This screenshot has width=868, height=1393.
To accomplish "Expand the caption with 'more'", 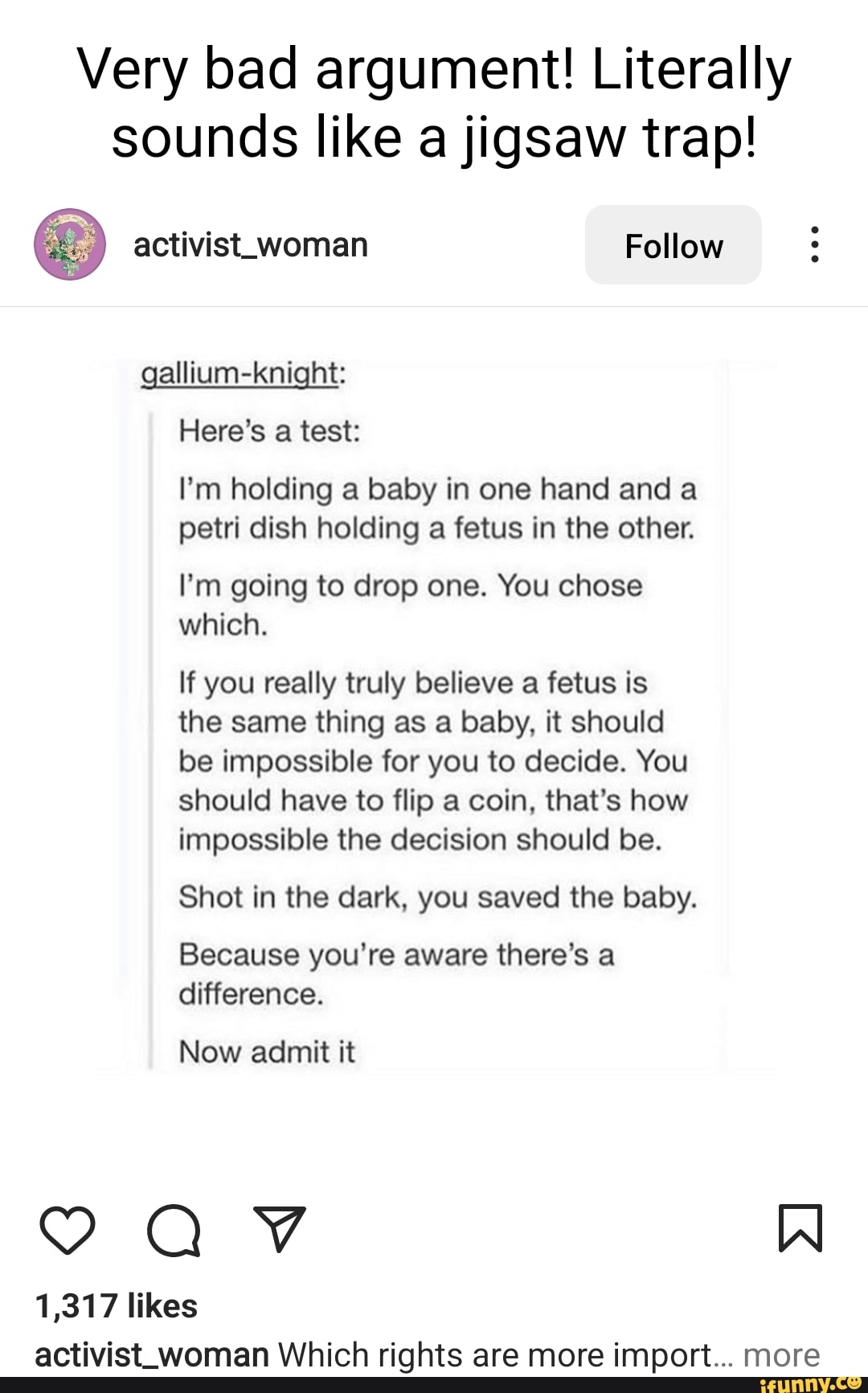I will click(781, 1354).
